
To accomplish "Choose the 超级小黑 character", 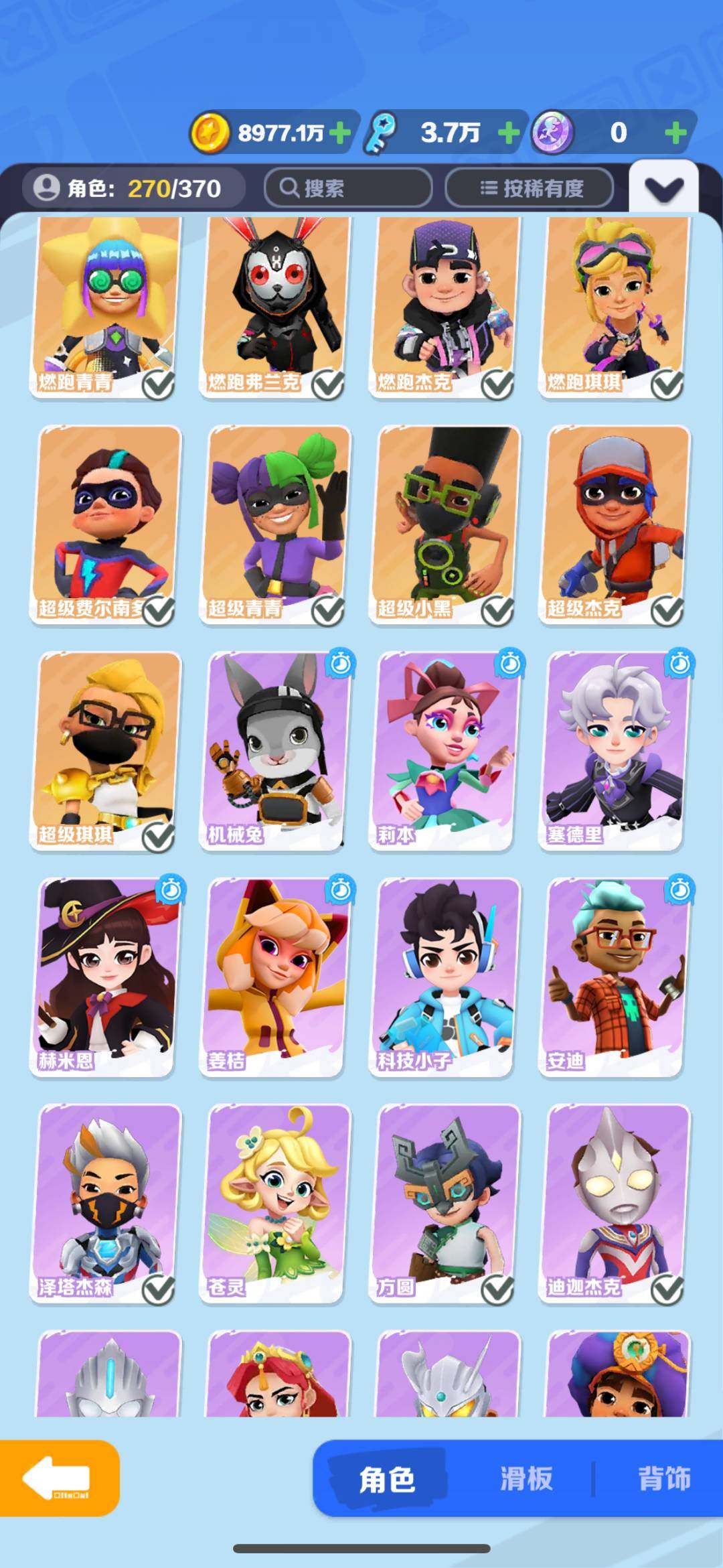I will coord(445,526).
